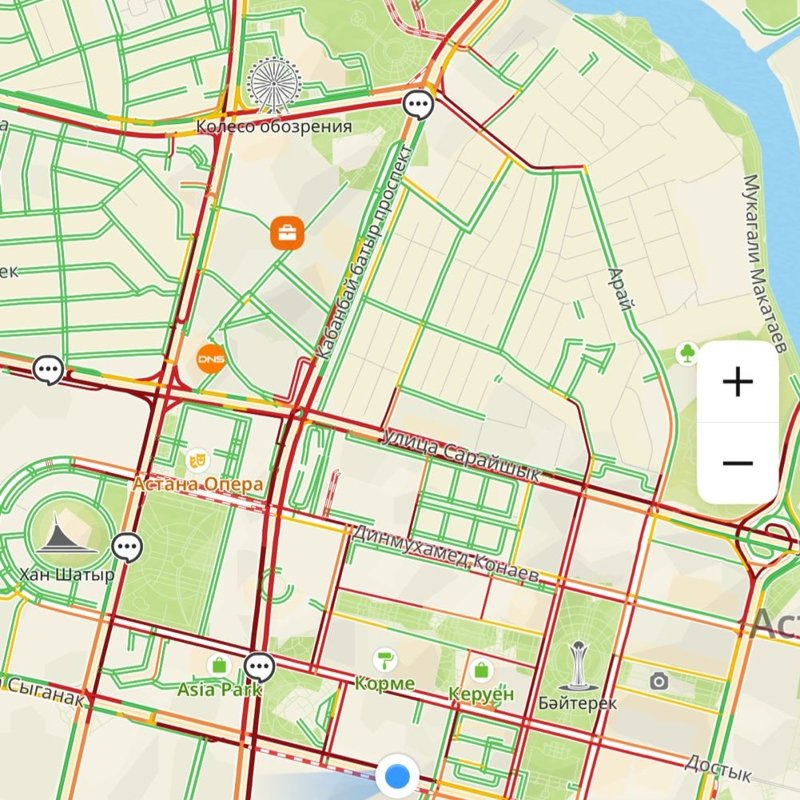Open the orange briefcase business marker

(x=287, y=233)
